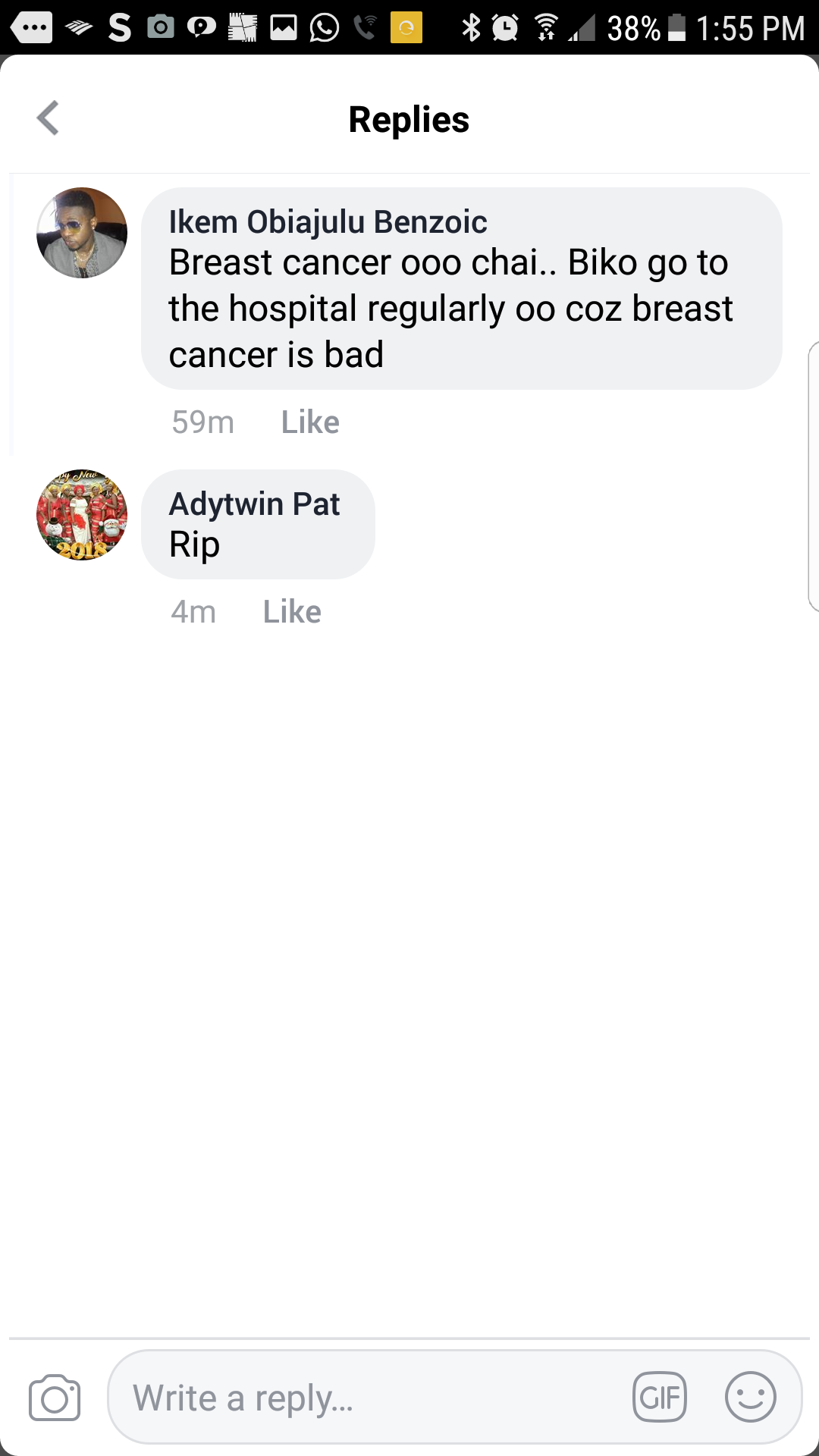Open Ikem Obiajulu Benzoic's profile picture

coord(82,233)
